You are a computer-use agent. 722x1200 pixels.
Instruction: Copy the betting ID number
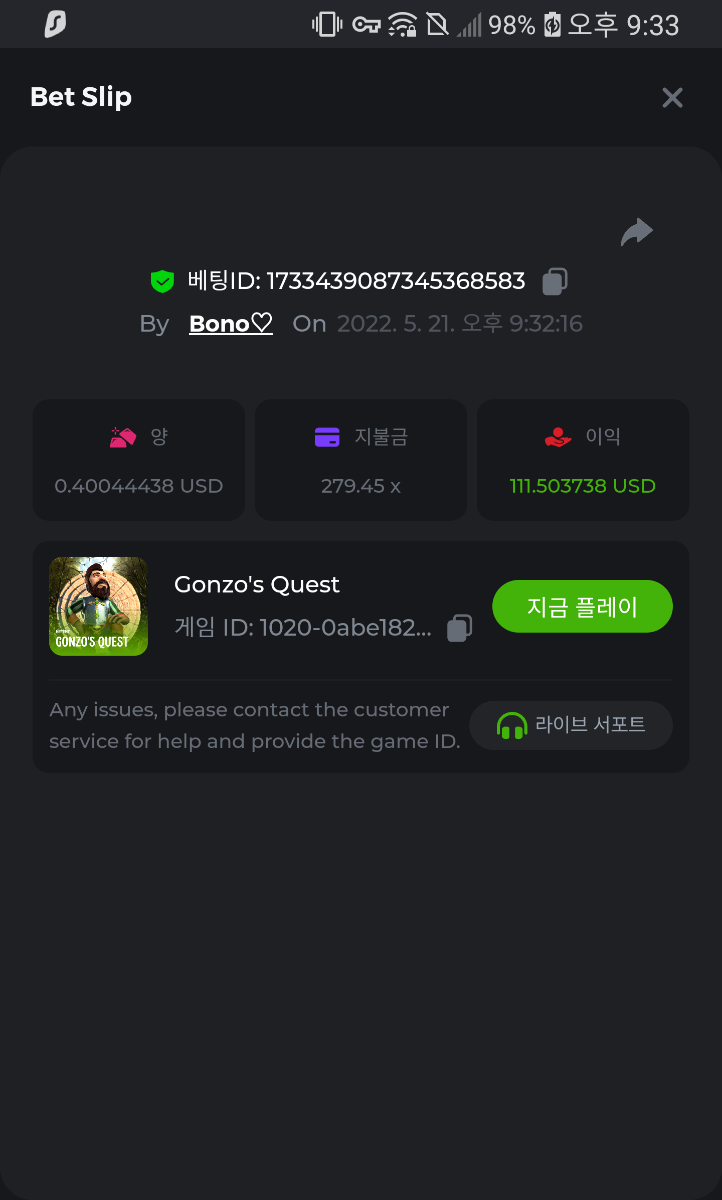555,282
